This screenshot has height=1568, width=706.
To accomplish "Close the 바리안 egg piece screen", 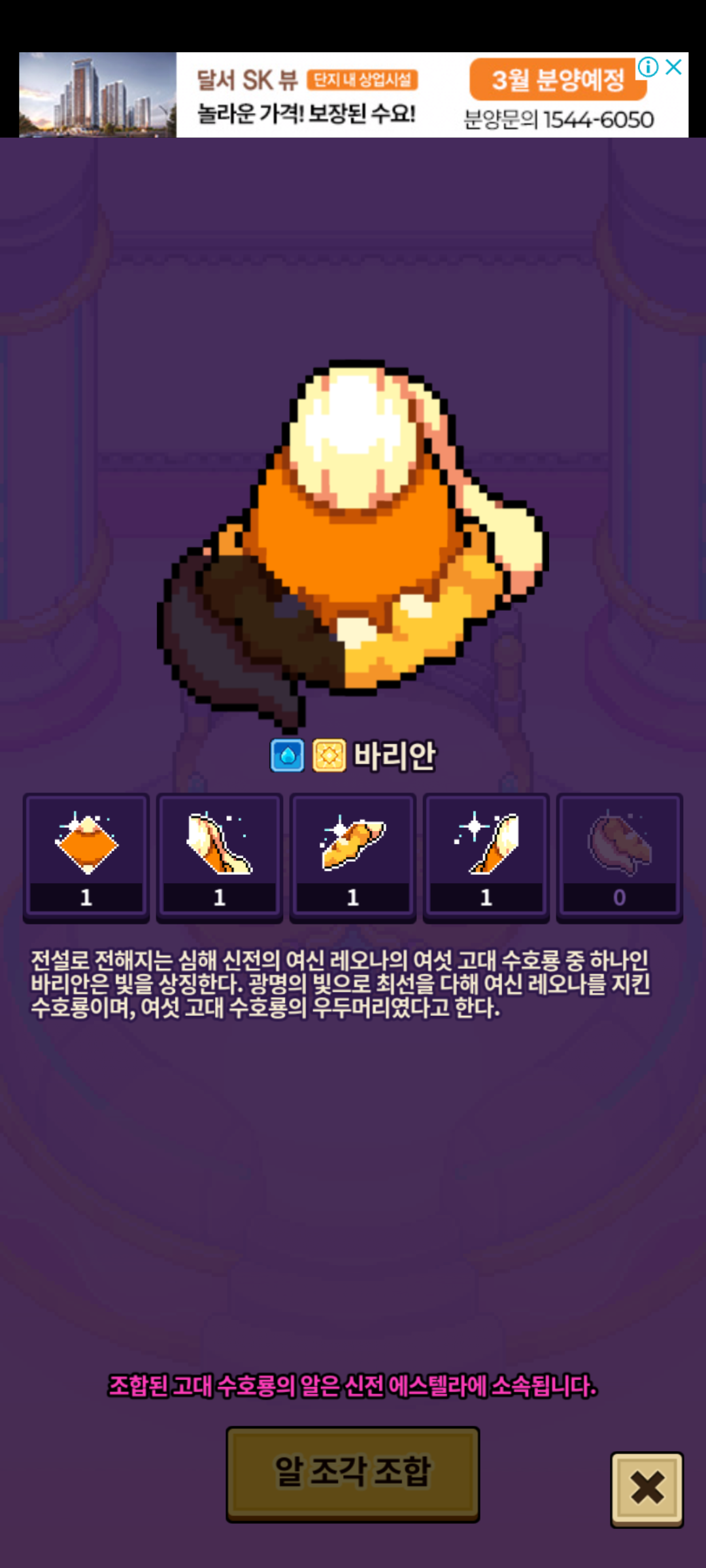I will pyautogui.click(x=647, y=1488).
